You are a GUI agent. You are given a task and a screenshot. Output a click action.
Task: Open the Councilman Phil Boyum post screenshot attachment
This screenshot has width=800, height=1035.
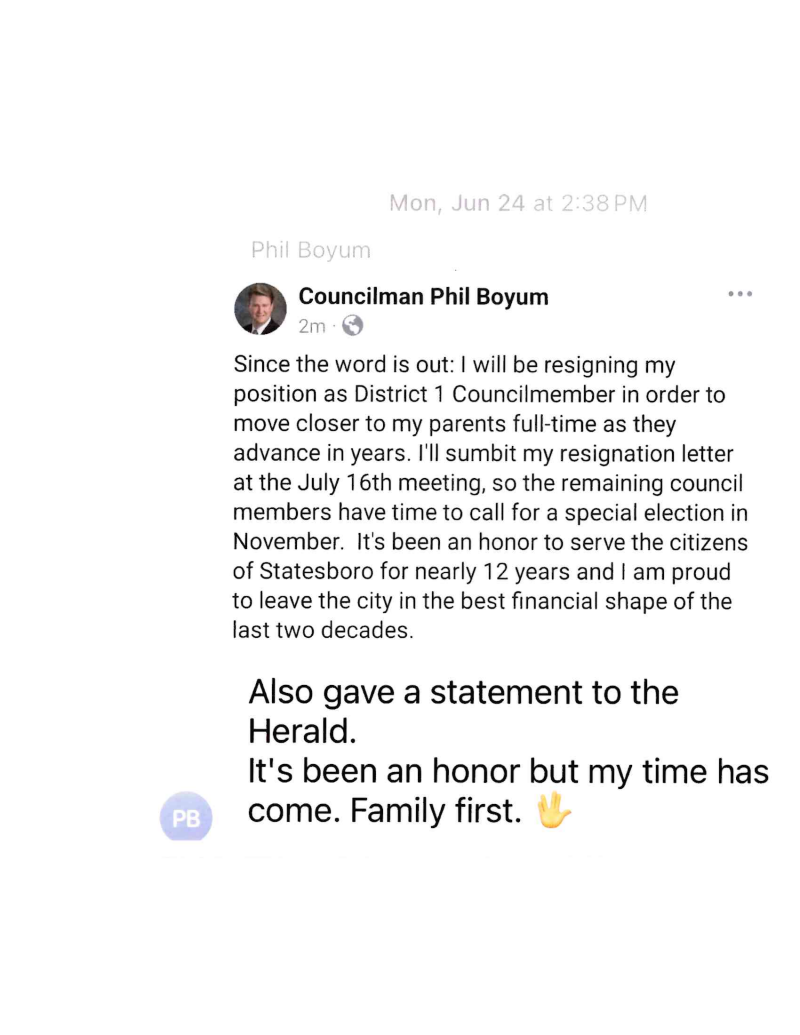tap(490, 460)
